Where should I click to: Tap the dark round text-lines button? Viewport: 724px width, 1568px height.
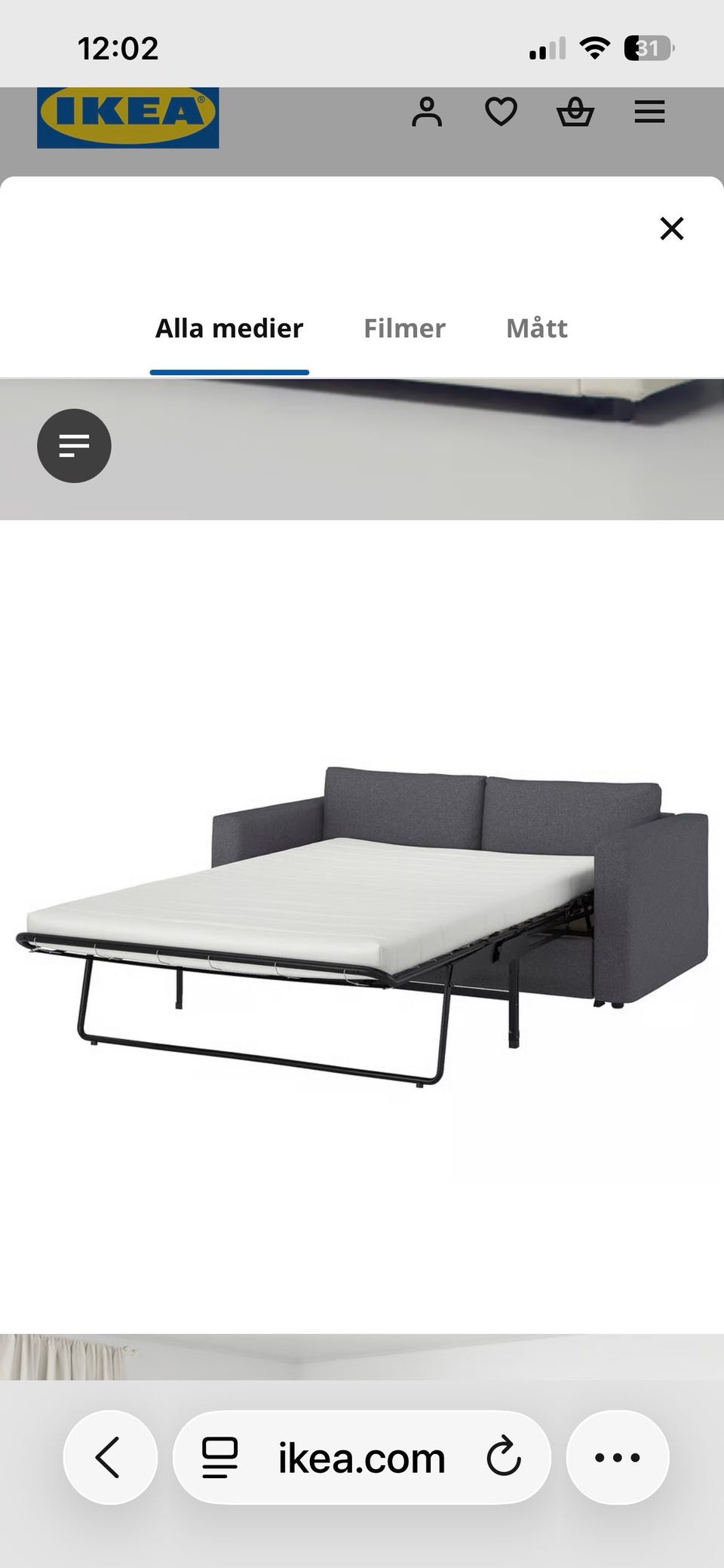coord(74,446)
